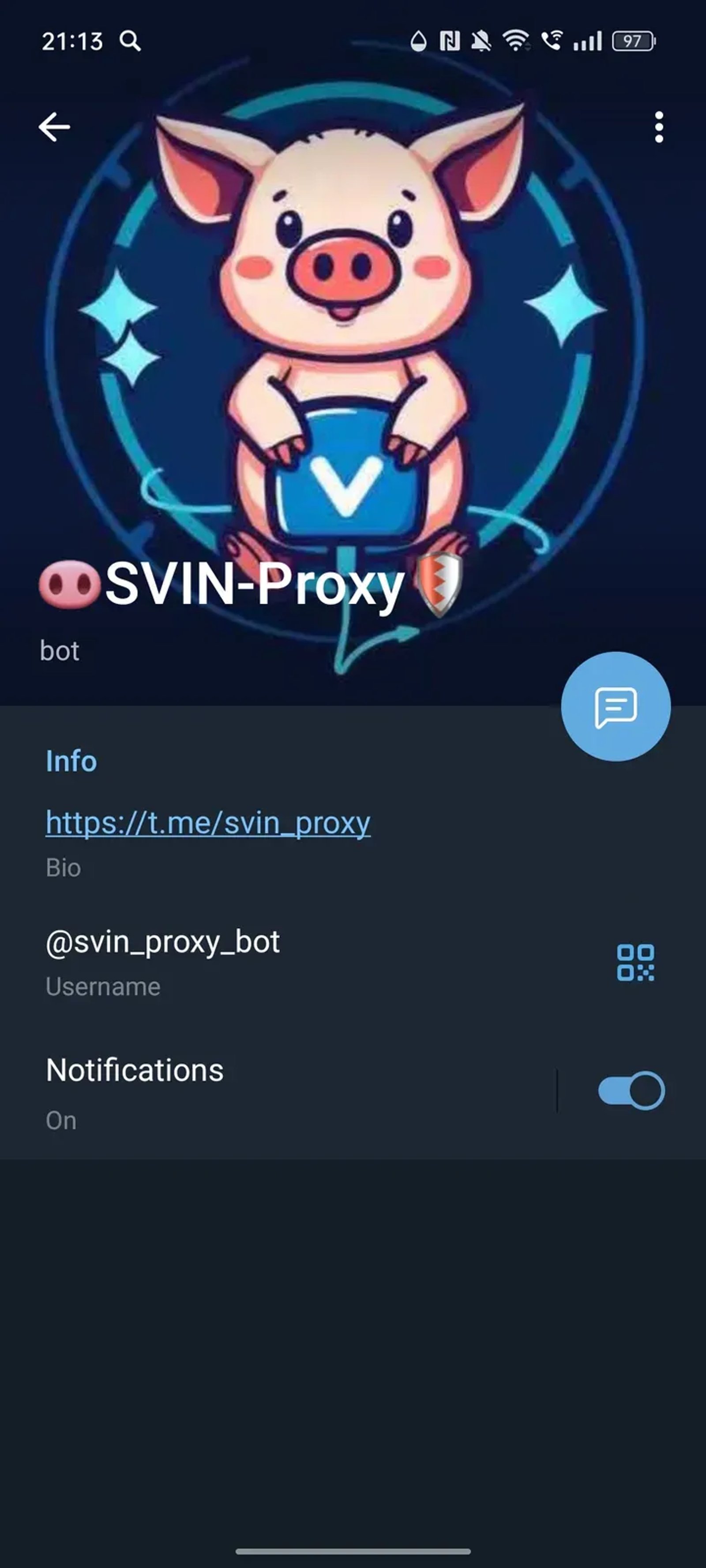
Task: Tap the 'Username' label
Action: (x=102, y=987)
